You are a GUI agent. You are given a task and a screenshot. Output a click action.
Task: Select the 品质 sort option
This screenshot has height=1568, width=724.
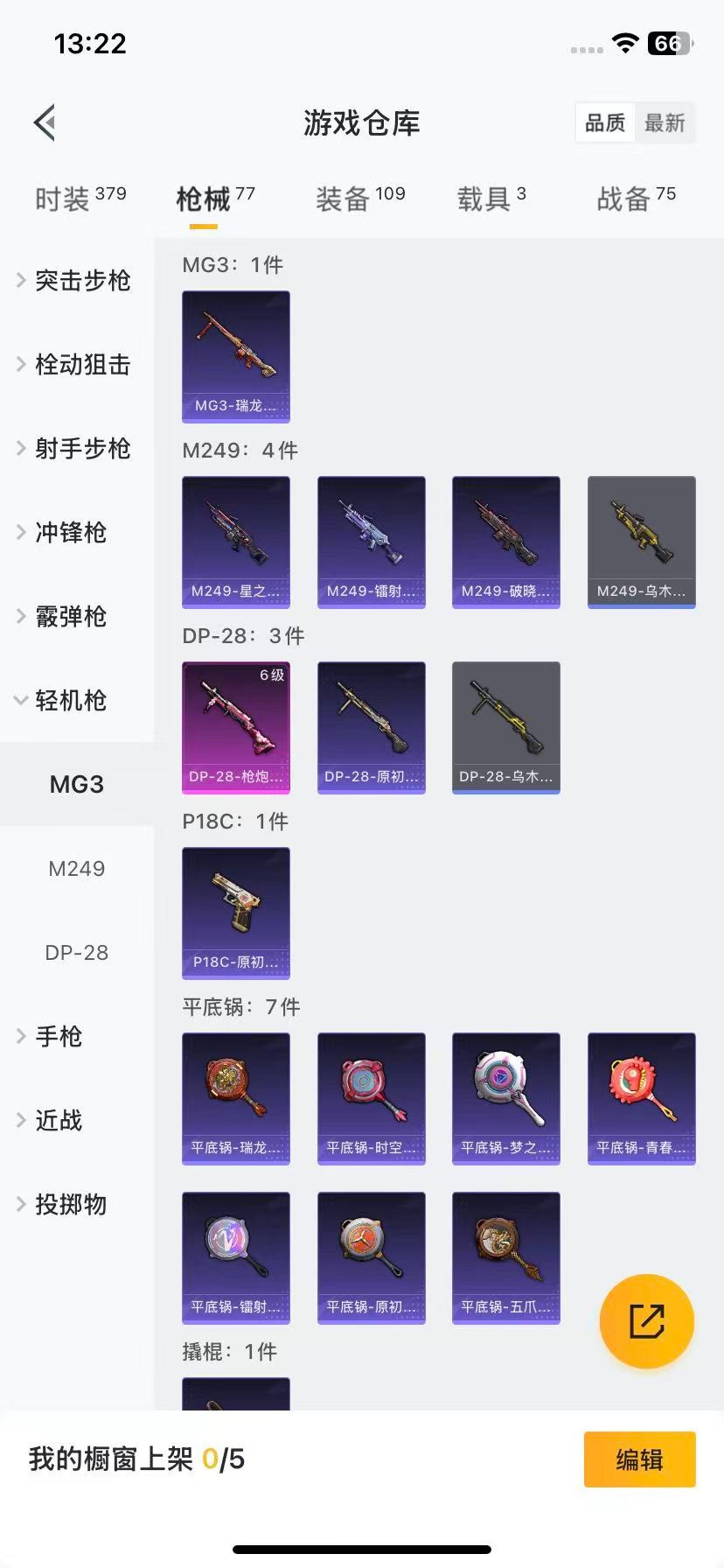[605, 123]
